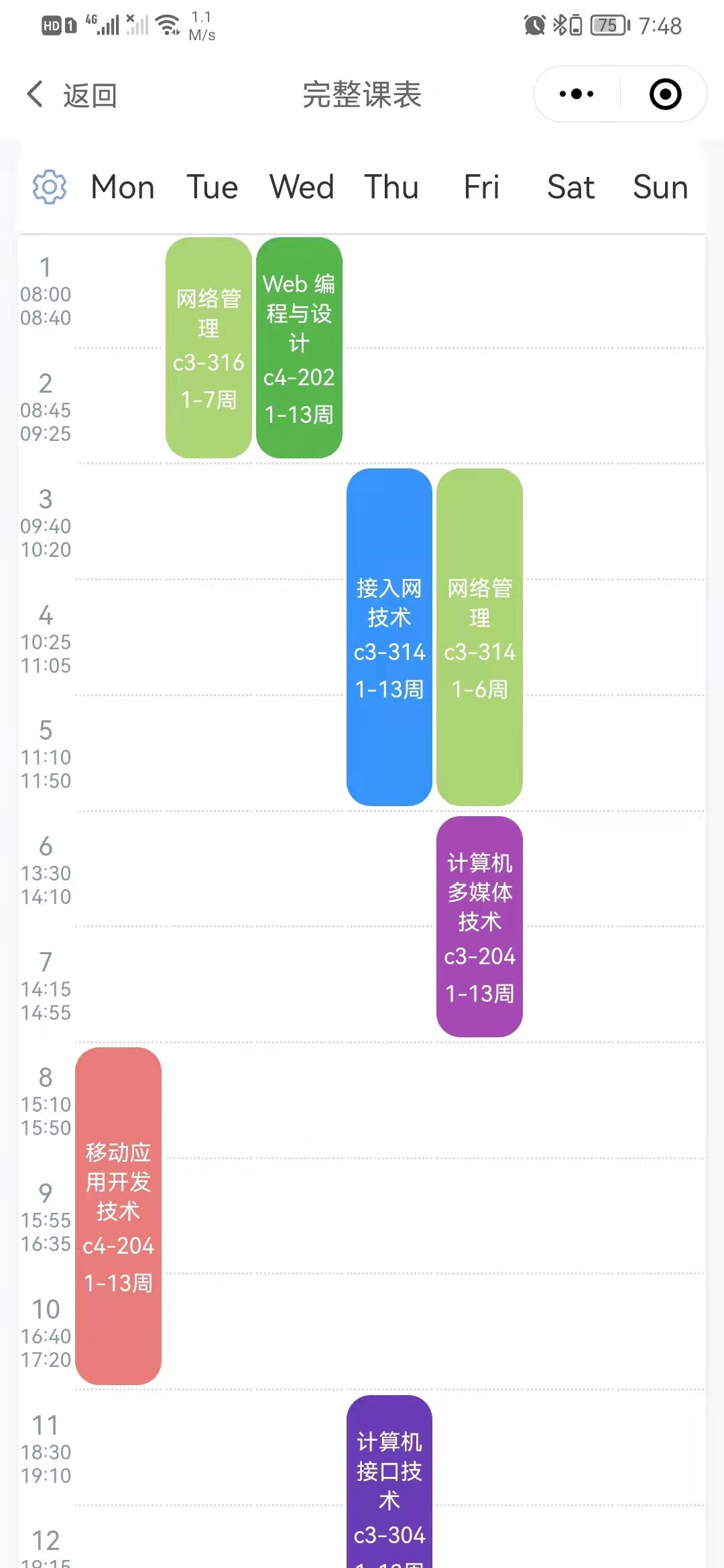This screenshot has height=1568, width=724.
Task: Open the 计算机多媒体技术 course card
Action: tap(479, 926)
